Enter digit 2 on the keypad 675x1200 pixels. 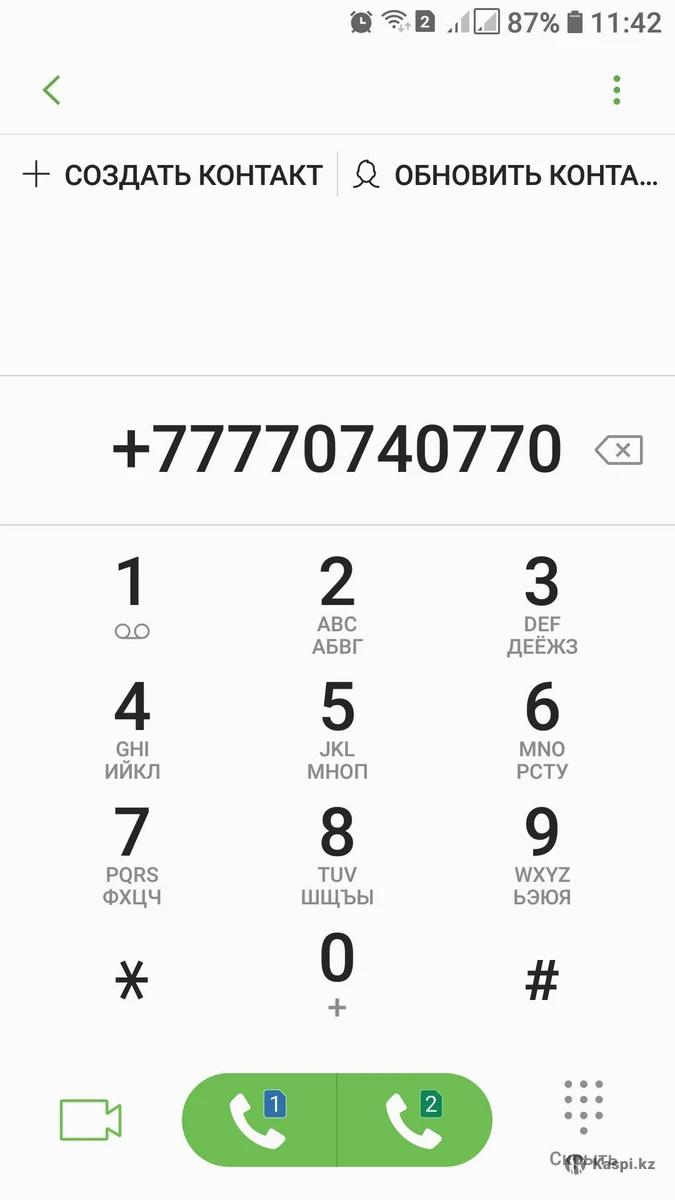click(x=337, y=600)
